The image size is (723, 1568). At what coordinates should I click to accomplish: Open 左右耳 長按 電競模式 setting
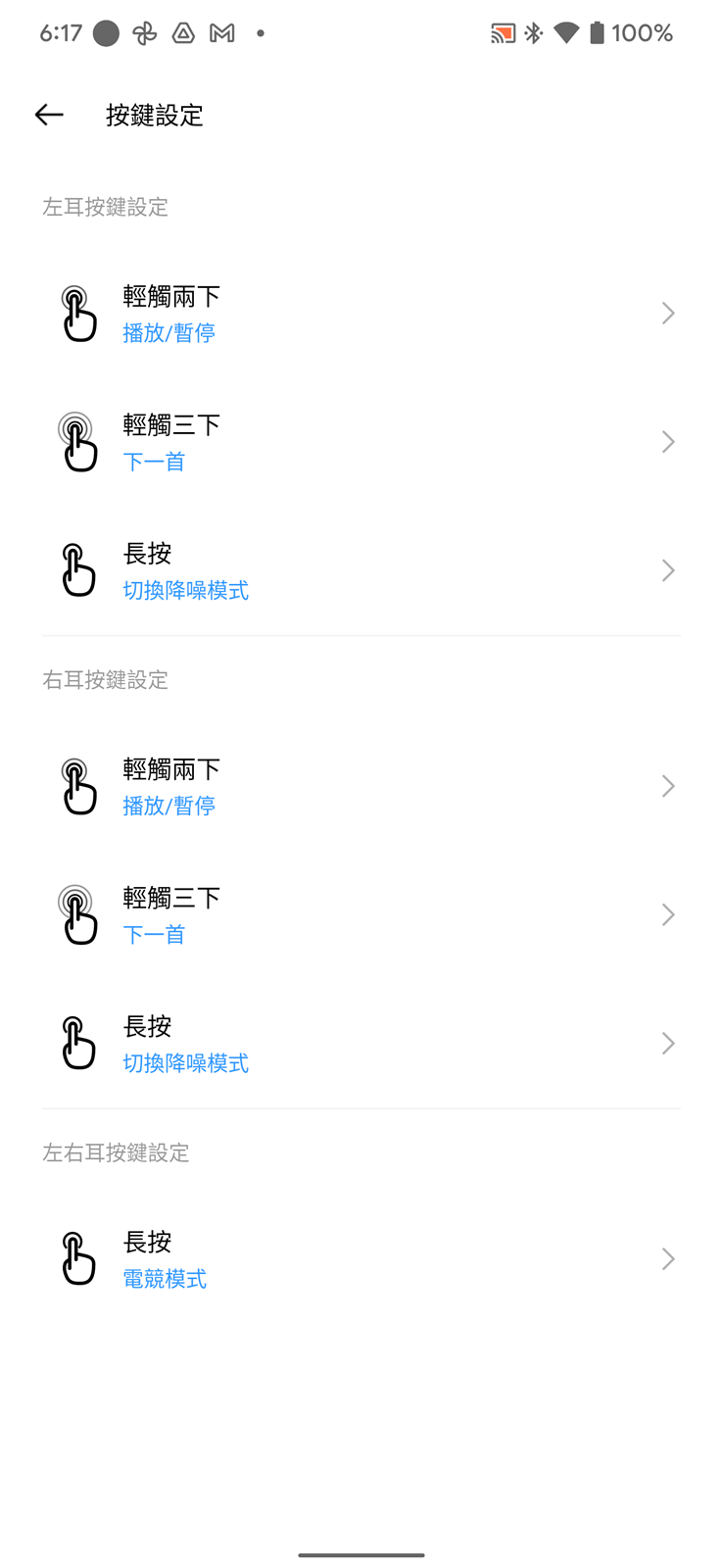point(361,1258)
